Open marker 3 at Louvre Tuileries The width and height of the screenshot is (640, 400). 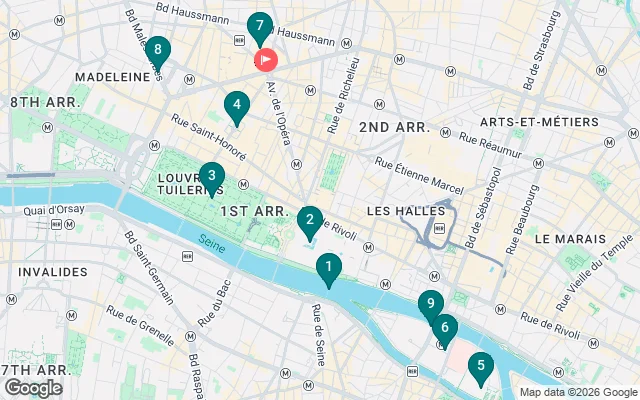[211, 176]
